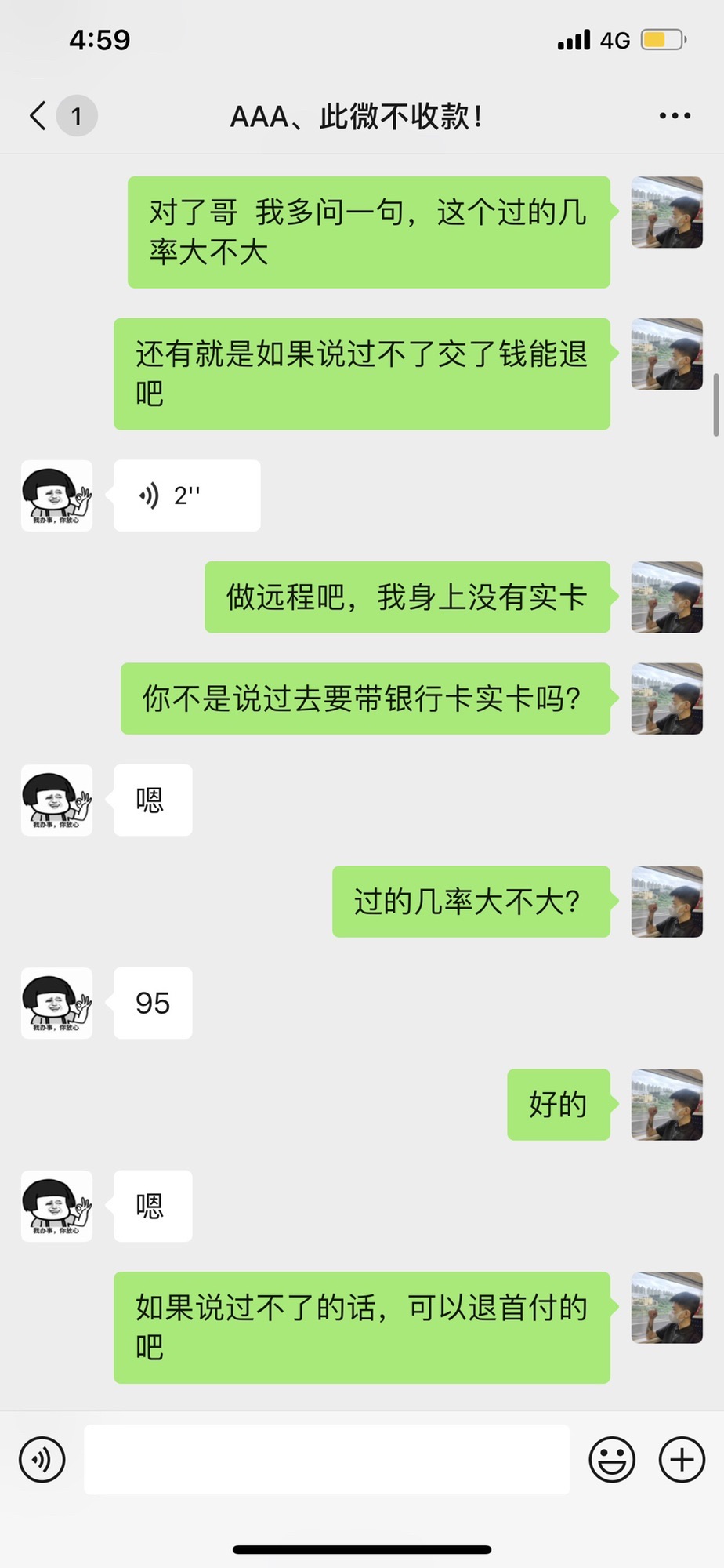This screenshot has width=724, height=1568.
Task: Open contact avatar beside the 95 message
Action: tap(56, 1003)
